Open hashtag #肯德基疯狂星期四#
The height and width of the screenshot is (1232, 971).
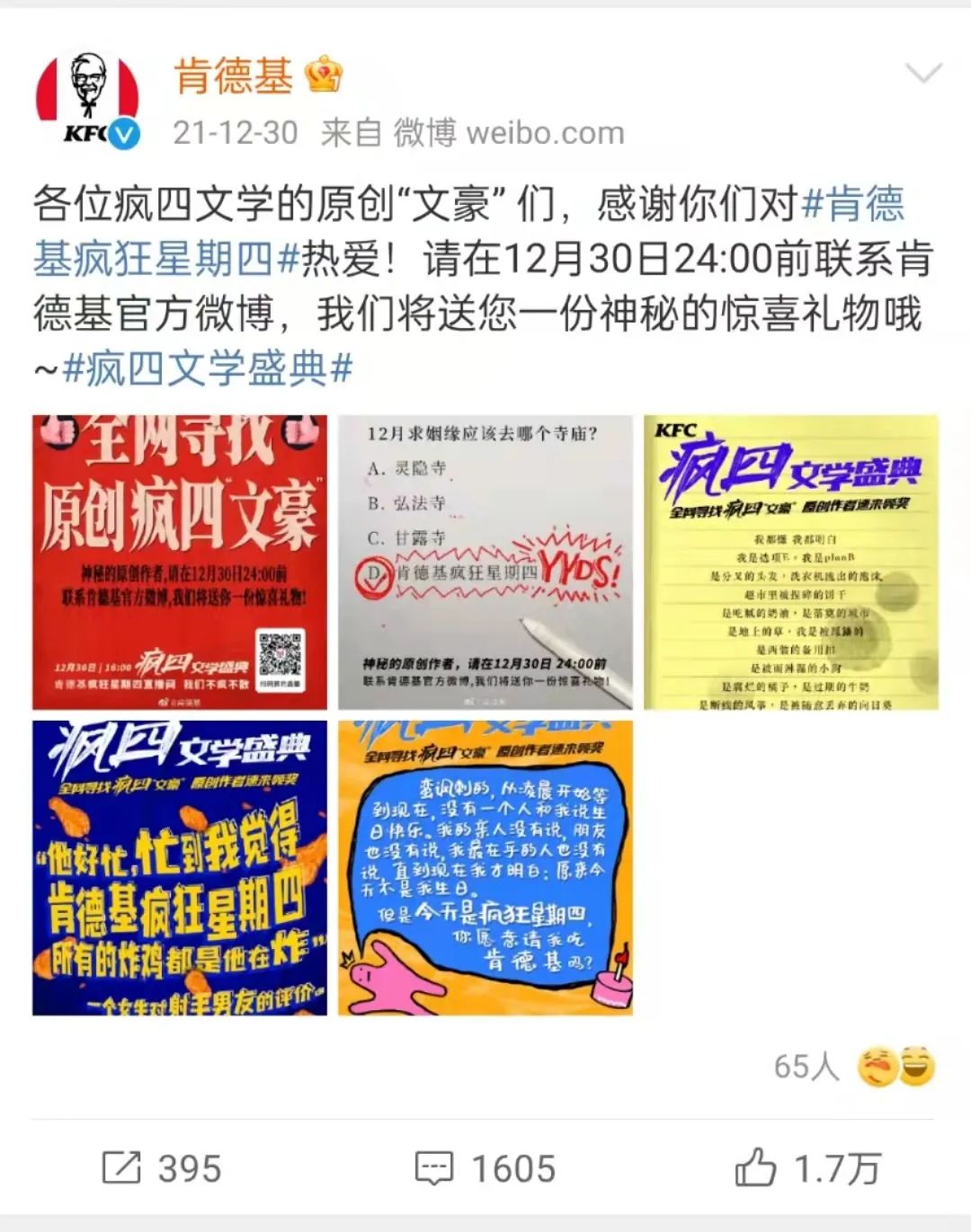pyautogui.click(x=153, y=260)
